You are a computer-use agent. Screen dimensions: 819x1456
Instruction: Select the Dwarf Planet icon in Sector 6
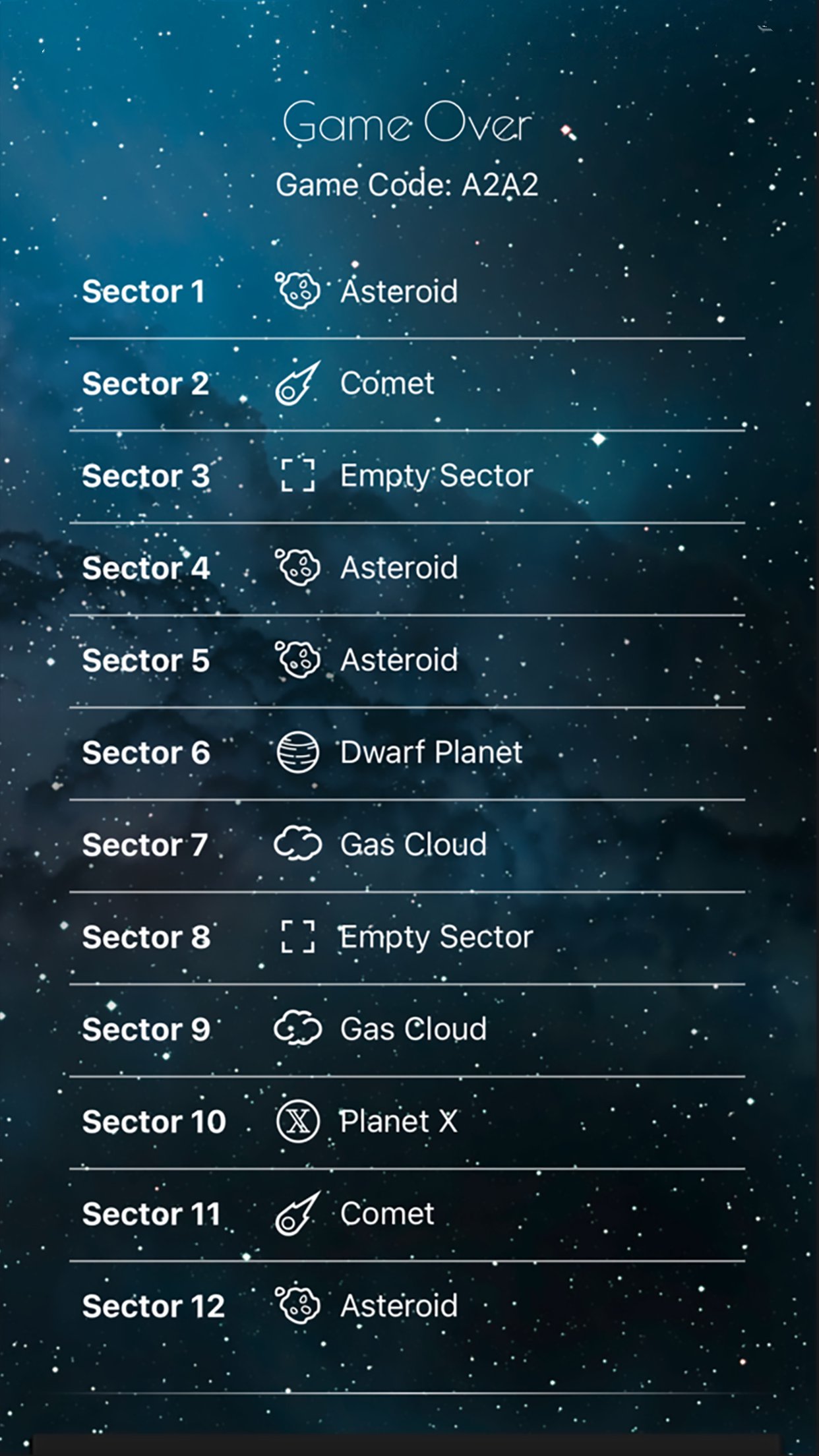tap(298, 752)
